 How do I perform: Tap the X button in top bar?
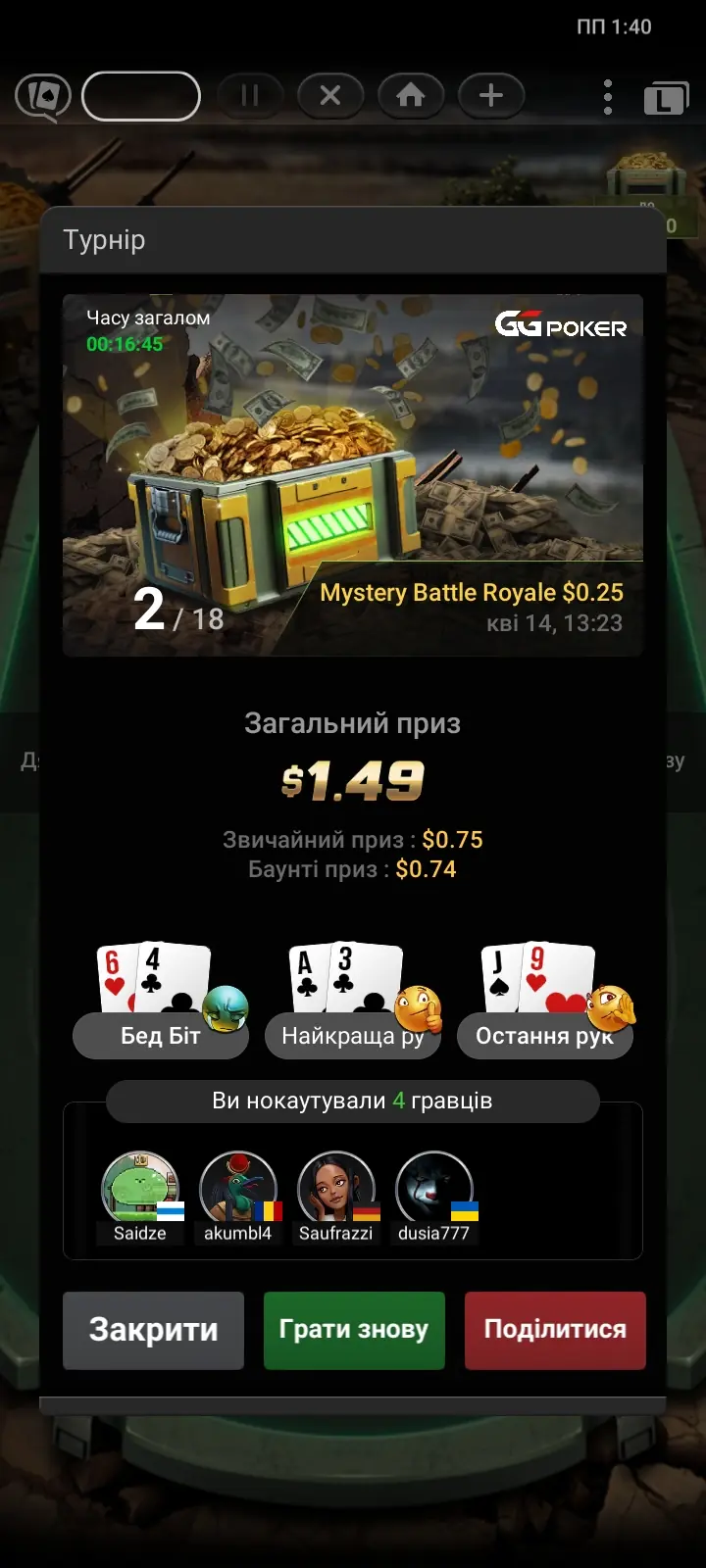click(330, 95)
